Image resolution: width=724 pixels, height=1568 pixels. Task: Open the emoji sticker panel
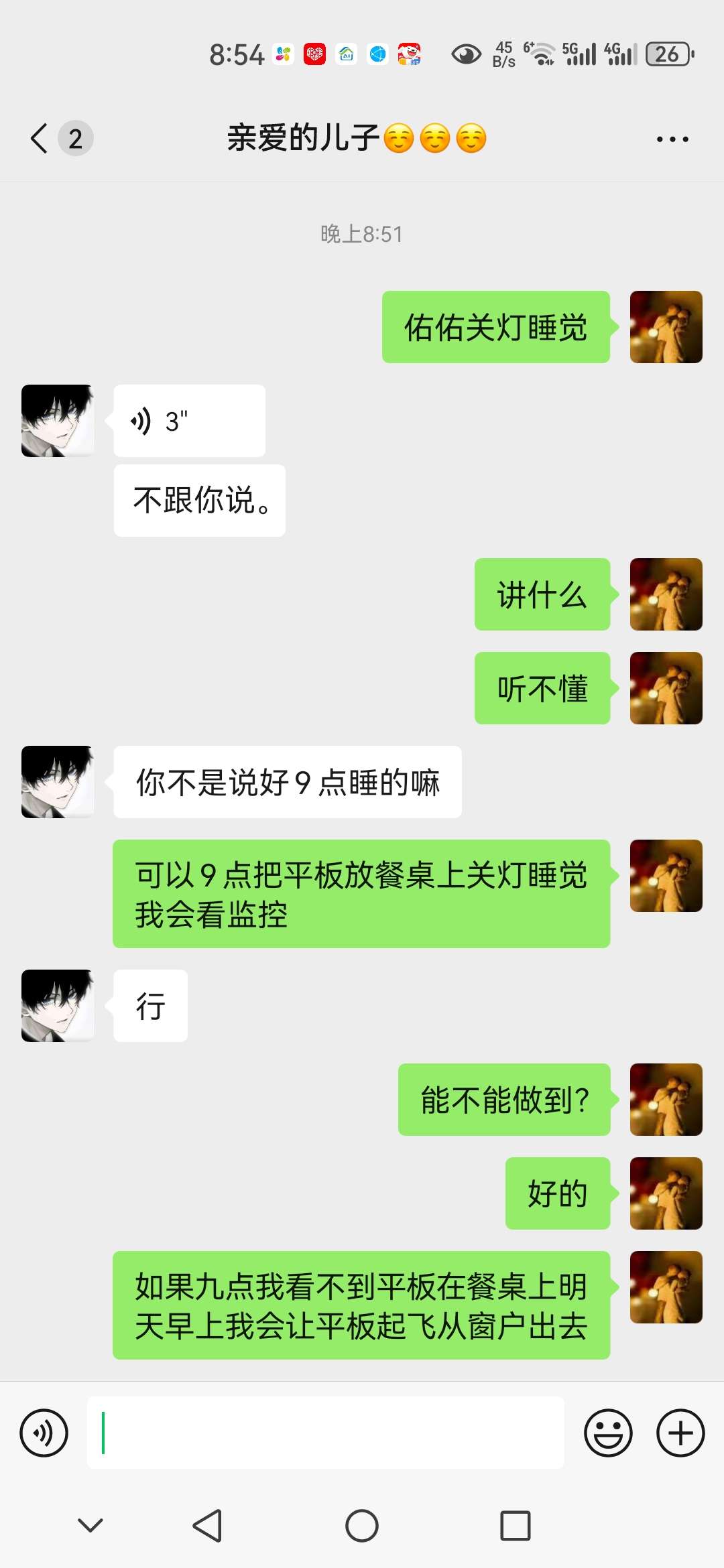point(608,1433)
